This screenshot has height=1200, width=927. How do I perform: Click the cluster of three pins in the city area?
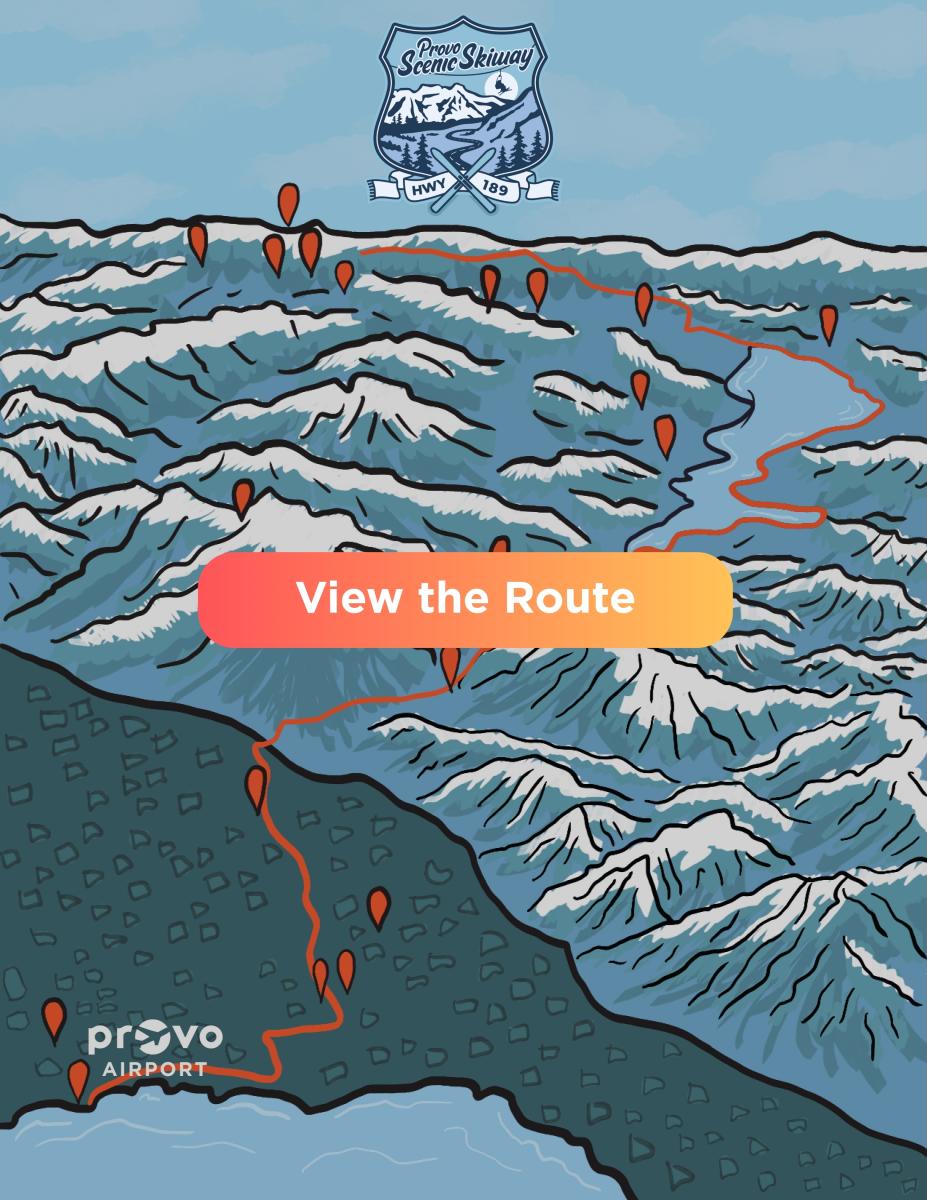[348, 950]
